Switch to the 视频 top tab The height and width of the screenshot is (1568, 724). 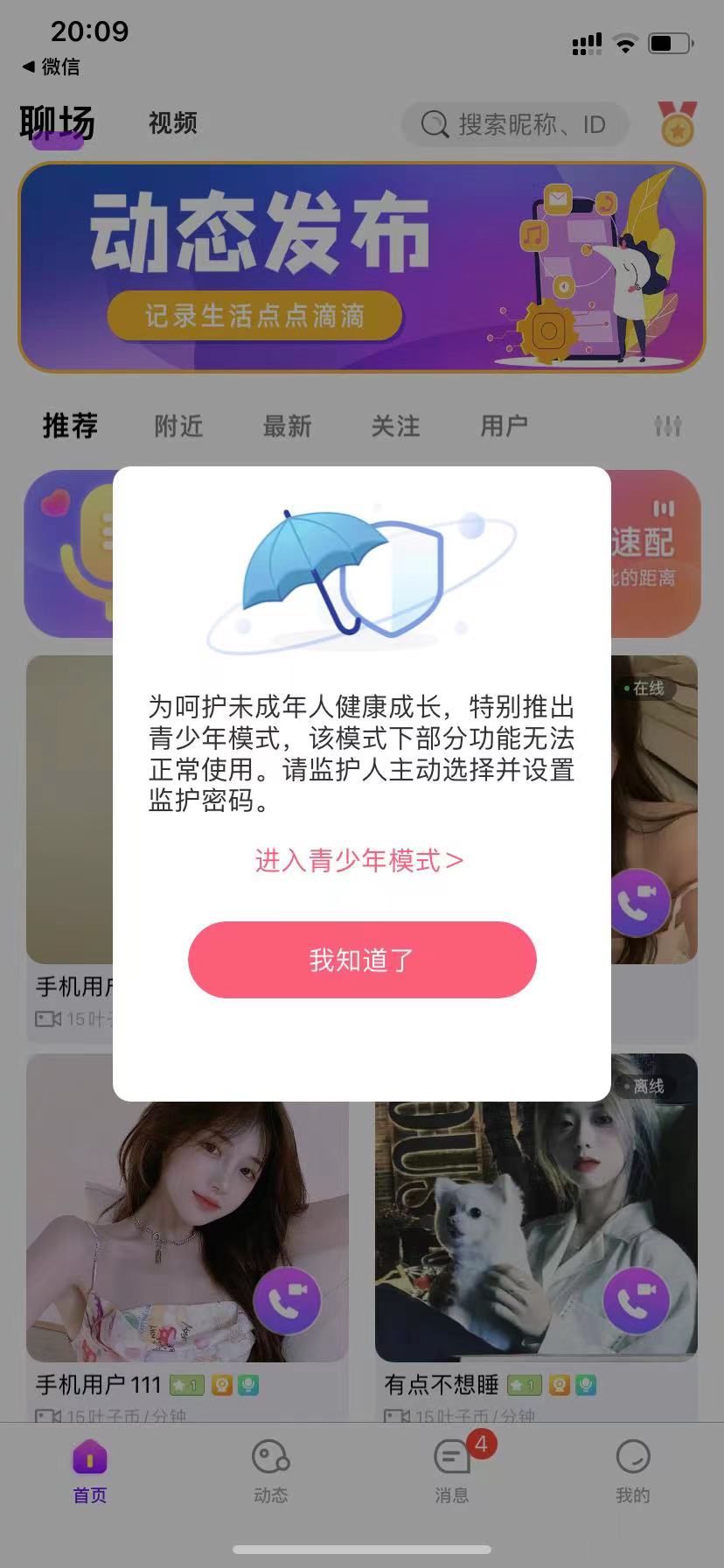tap(172, 123)
